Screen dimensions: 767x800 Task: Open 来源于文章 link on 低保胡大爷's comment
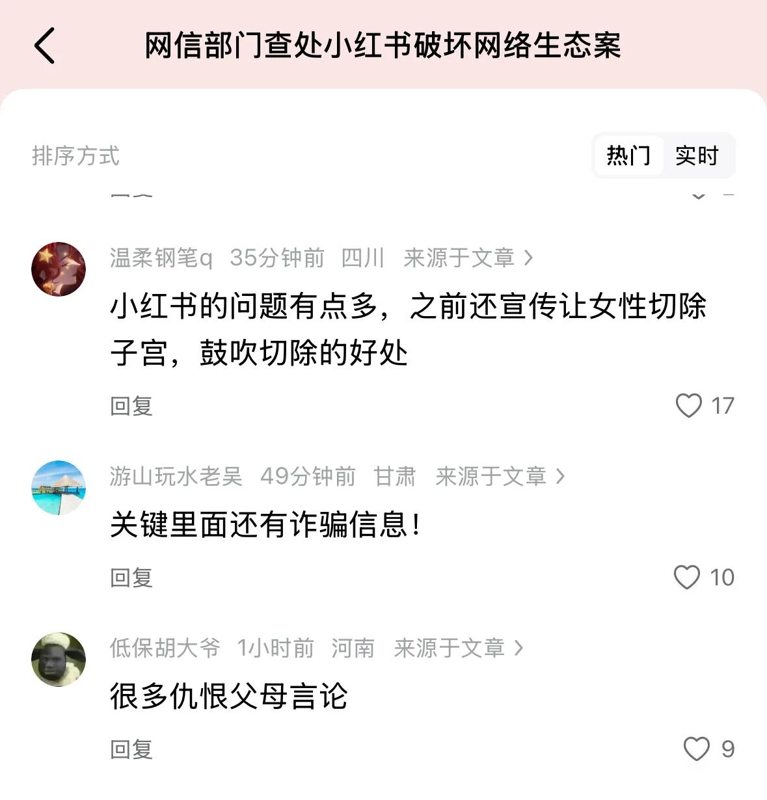click(459, 648)
